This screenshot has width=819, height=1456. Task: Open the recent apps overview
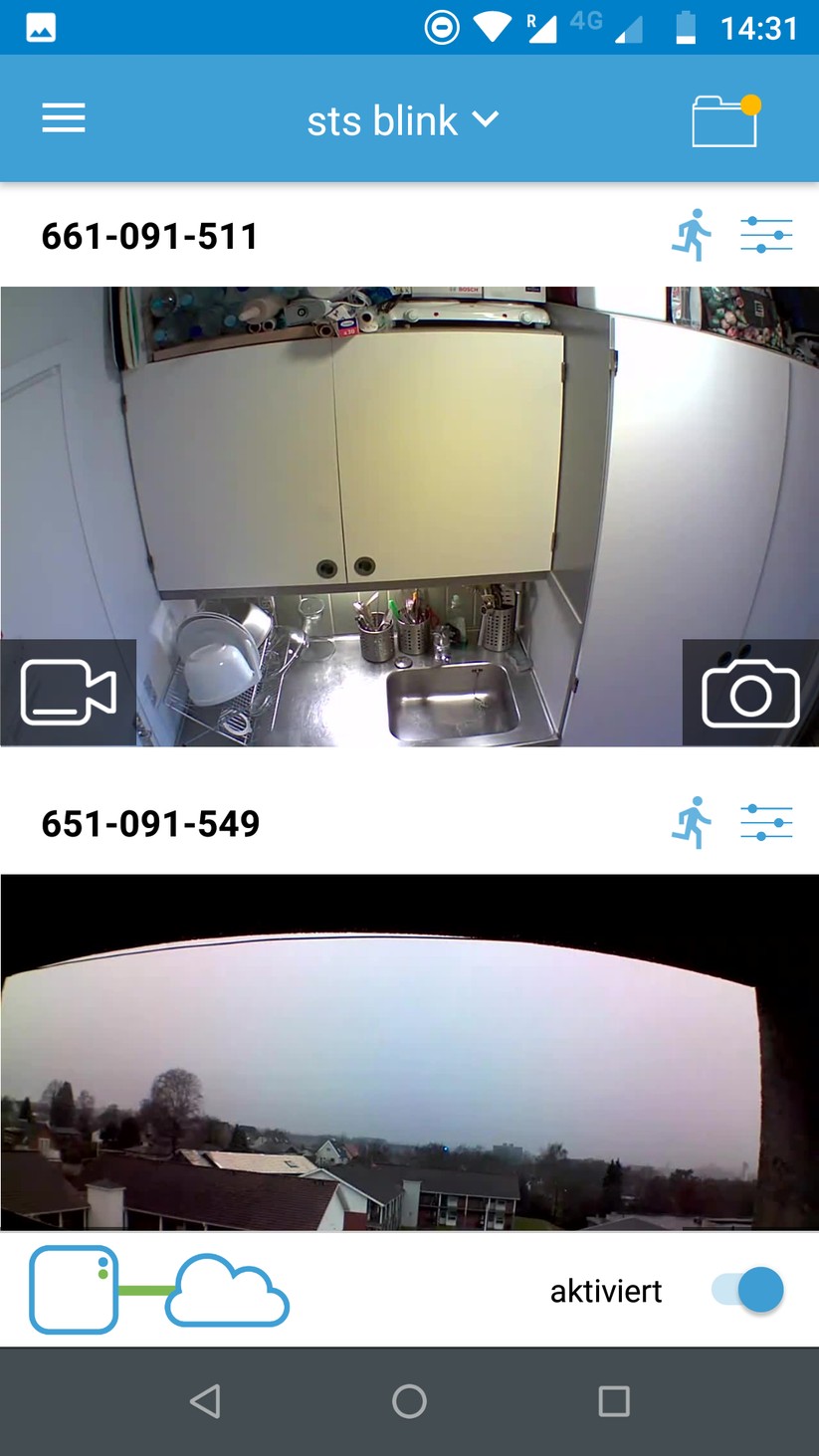coord(614,1401)
